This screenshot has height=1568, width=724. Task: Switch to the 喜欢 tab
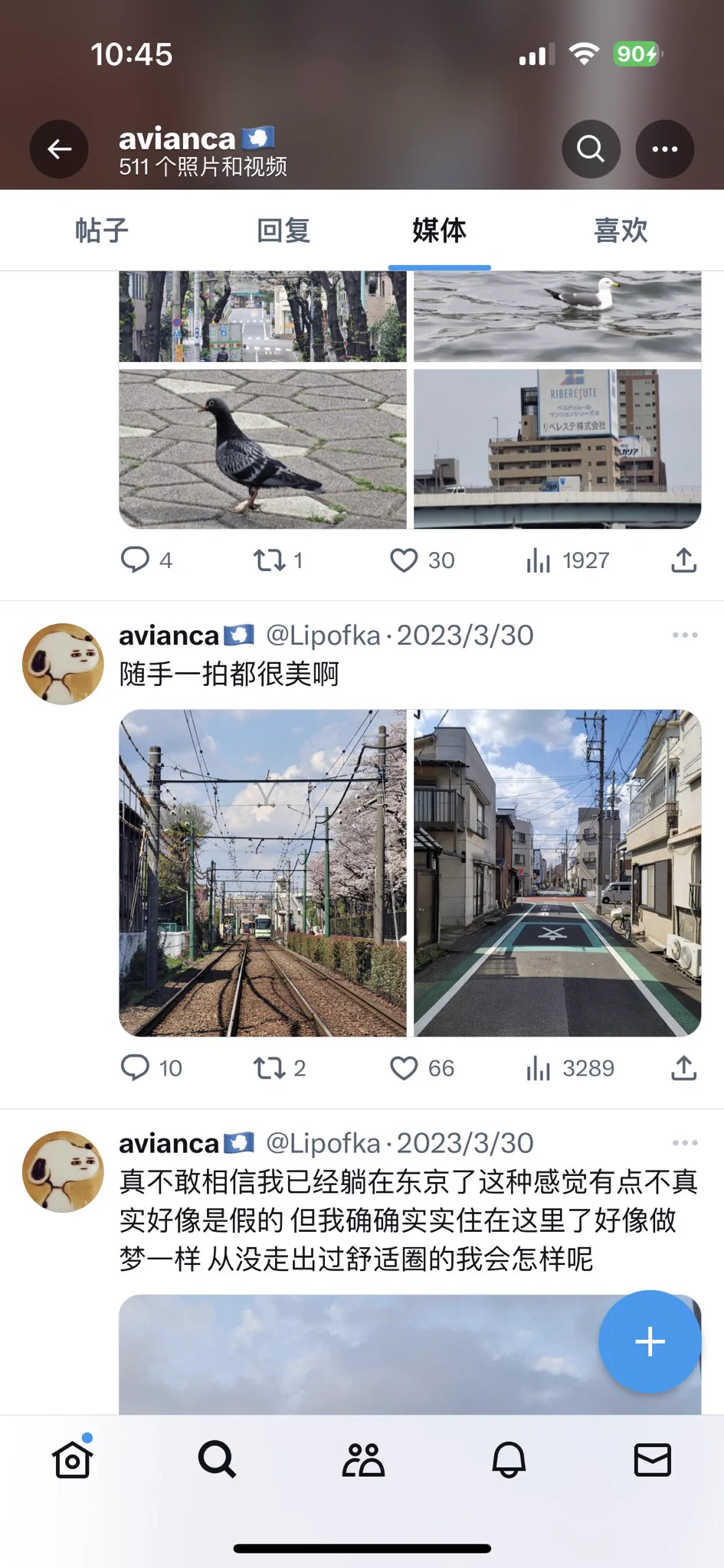coord(621,230)
